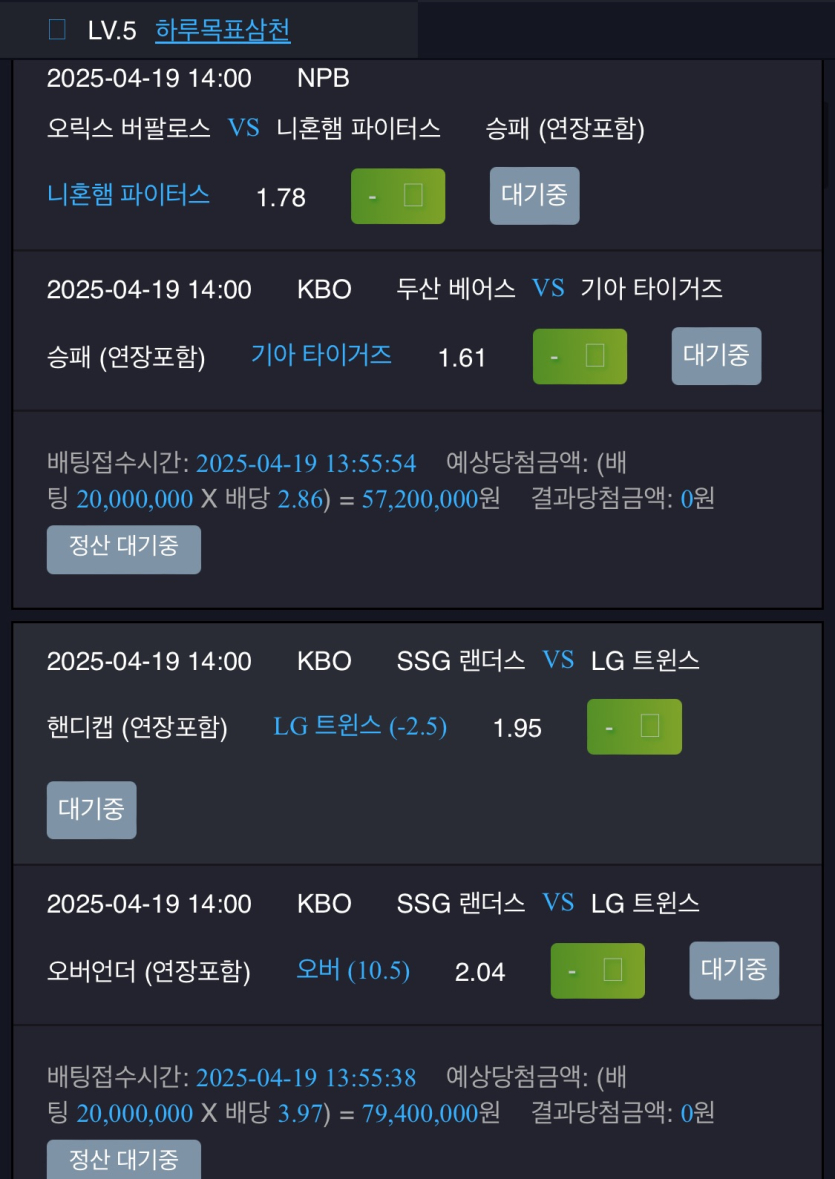
Task: Click 대기중 button on the 기아 타이거즈 bet
Action: pos(715,356)
